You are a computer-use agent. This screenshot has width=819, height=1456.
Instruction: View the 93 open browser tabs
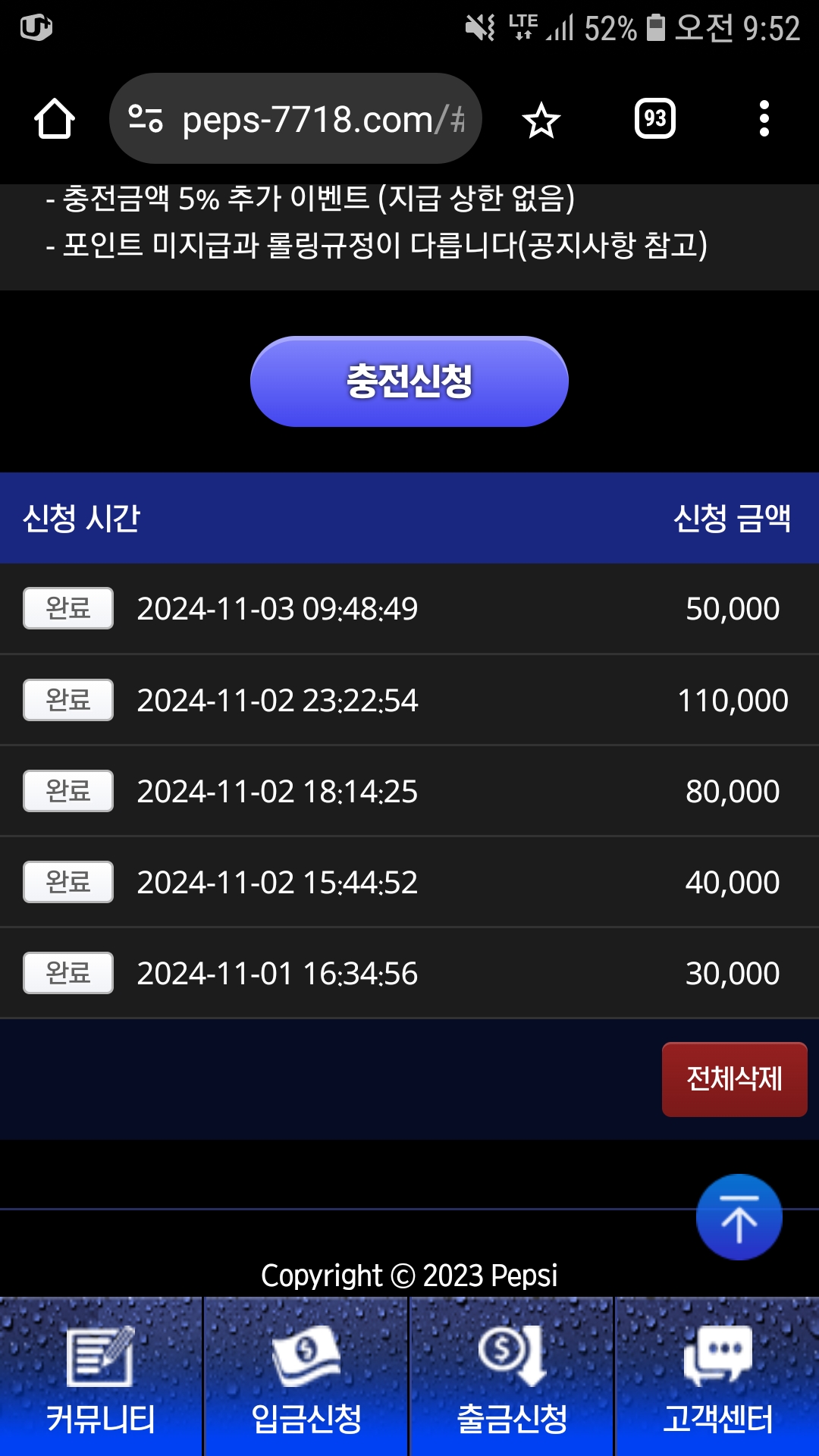pos(655,118)
